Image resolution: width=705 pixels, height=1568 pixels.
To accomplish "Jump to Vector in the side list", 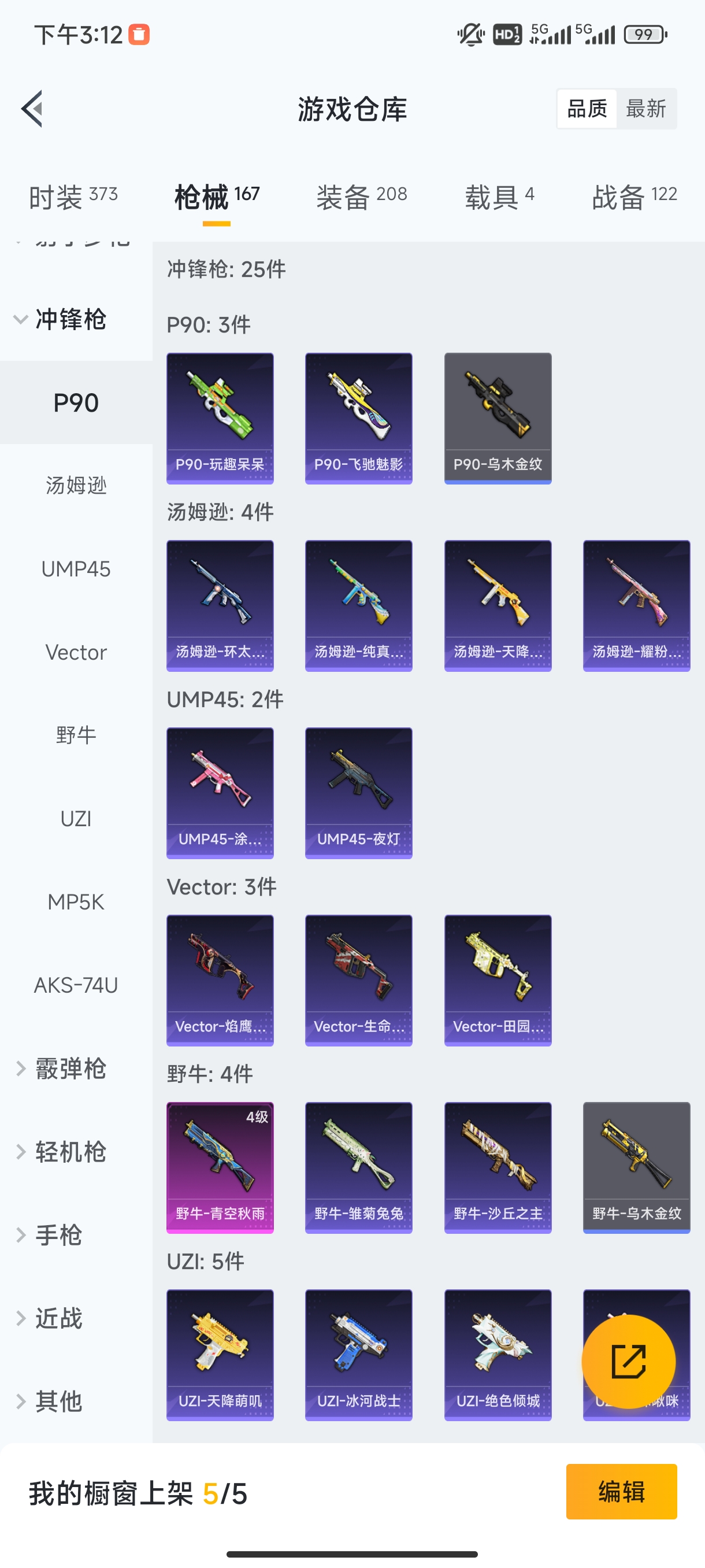I will pos(76,653).
